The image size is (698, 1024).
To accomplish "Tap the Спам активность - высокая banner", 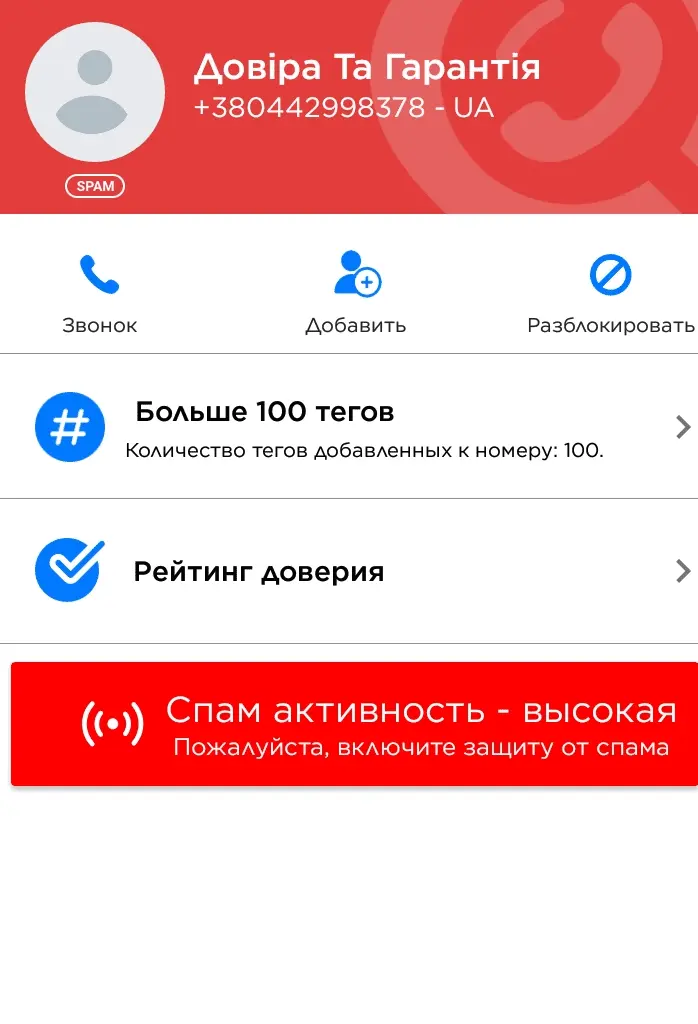I will tap(354, 724).
